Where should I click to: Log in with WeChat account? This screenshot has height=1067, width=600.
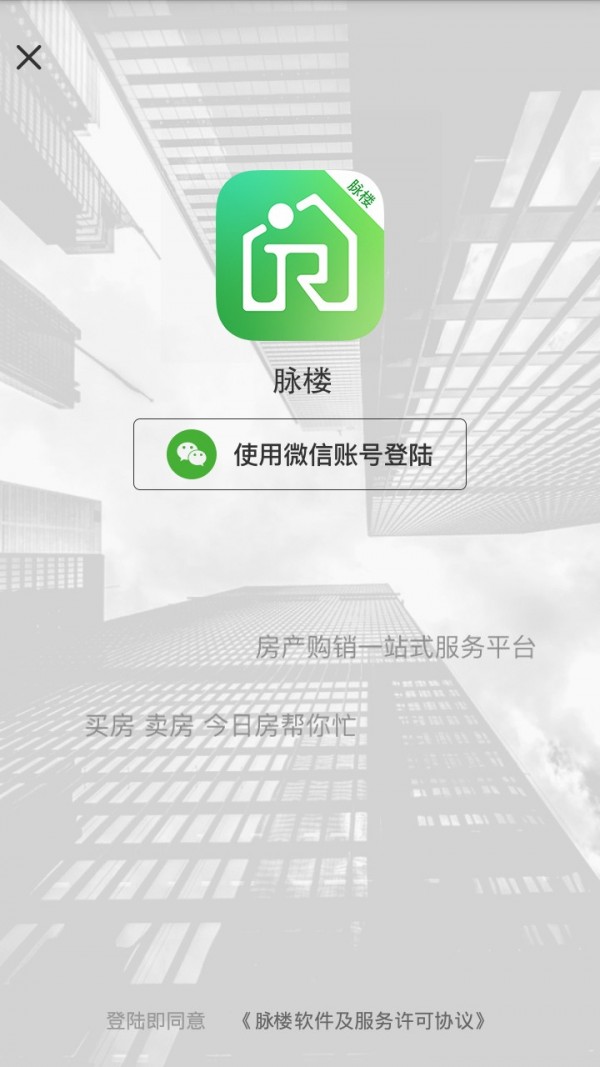(300, 454)
